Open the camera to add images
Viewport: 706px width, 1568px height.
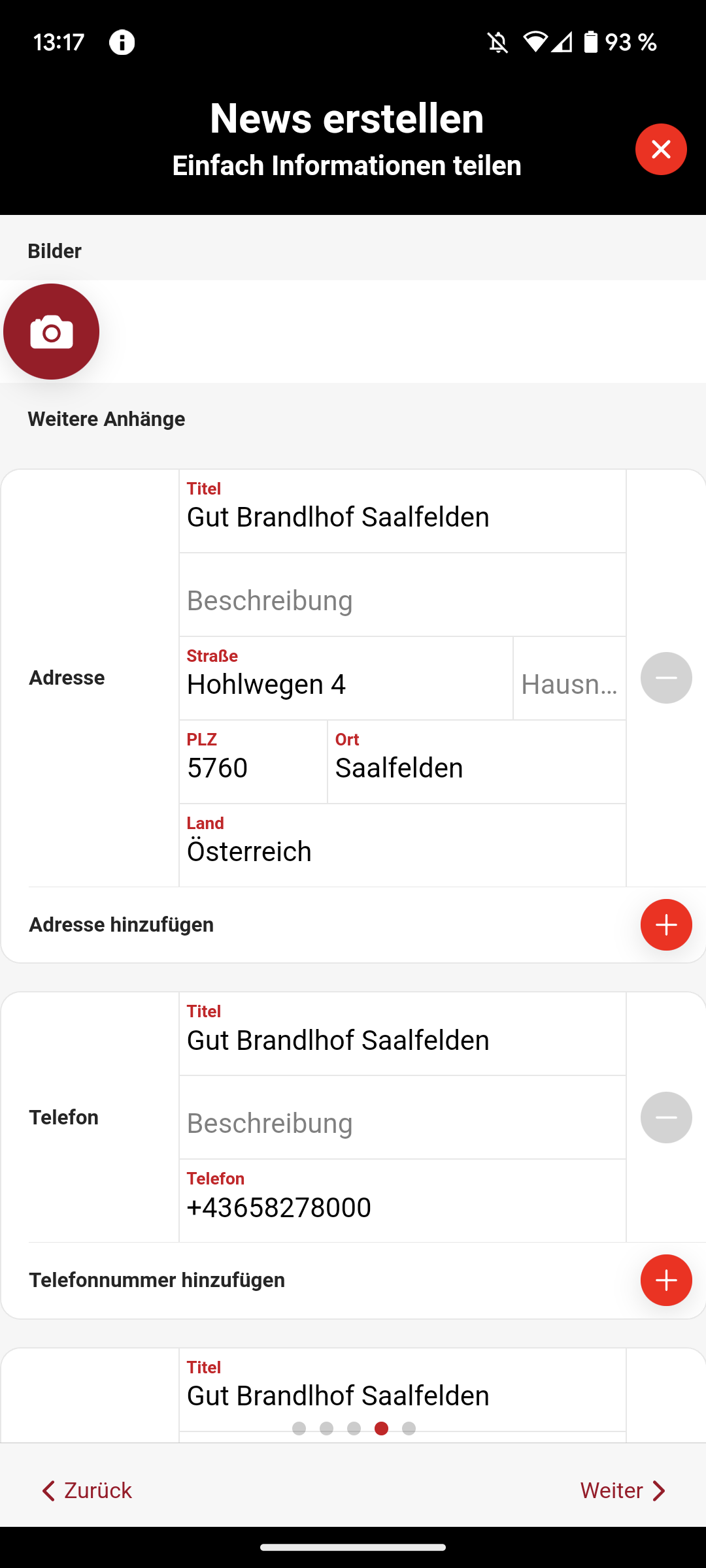tap(51, 331)
